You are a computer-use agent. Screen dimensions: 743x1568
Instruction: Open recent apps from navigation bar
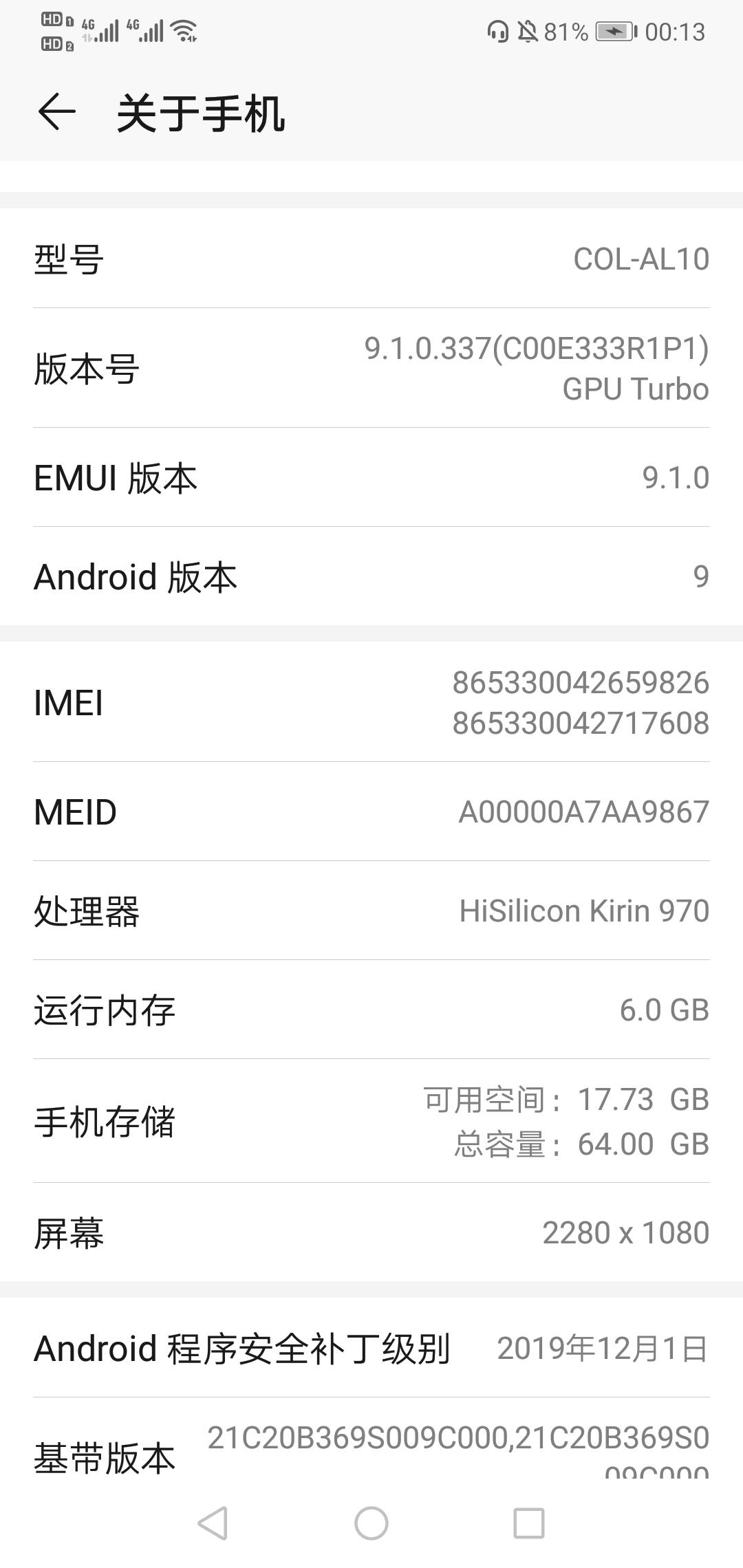point(529,1523)
